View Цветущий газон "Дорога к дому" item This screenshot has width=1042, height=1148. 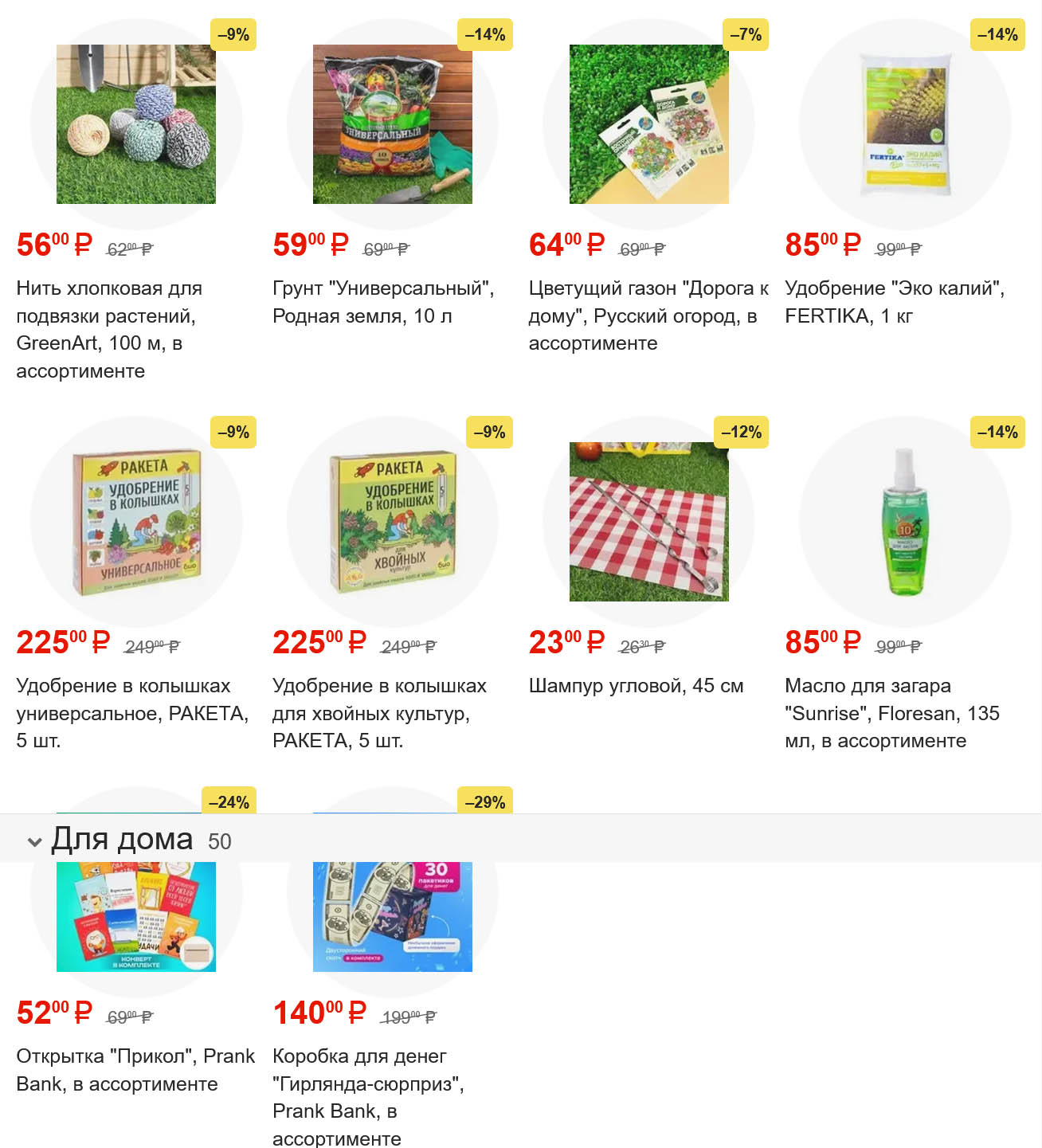pyautogui.click(x=648, y=124)
